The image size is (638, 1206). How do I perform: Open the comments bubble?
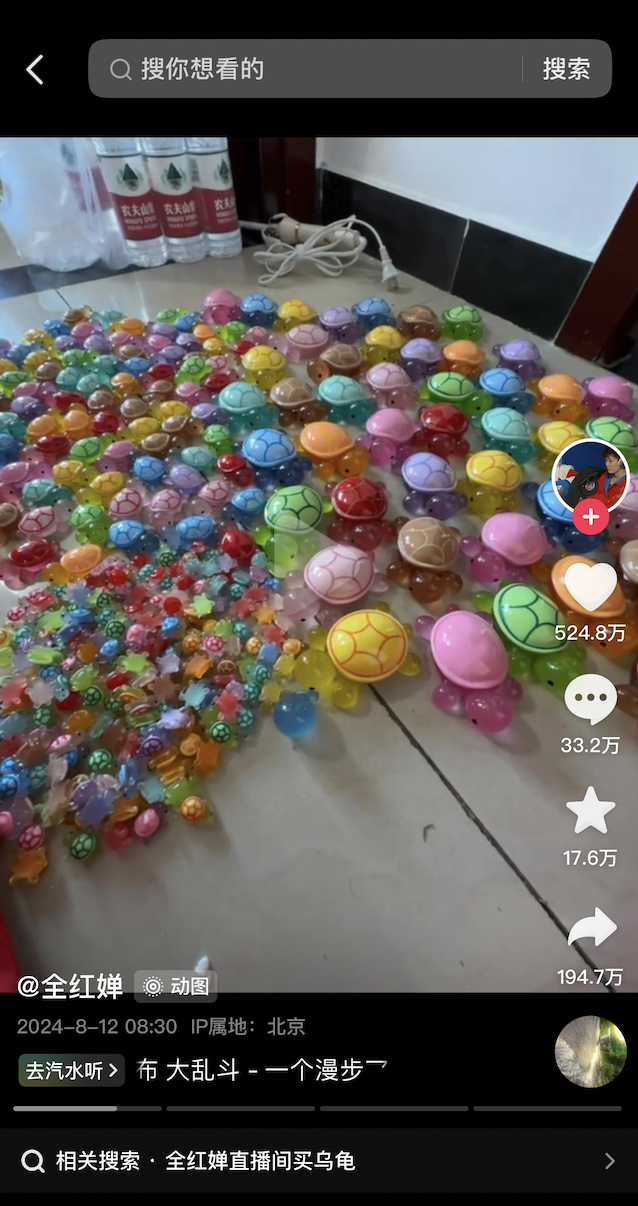tap(591, 699)
